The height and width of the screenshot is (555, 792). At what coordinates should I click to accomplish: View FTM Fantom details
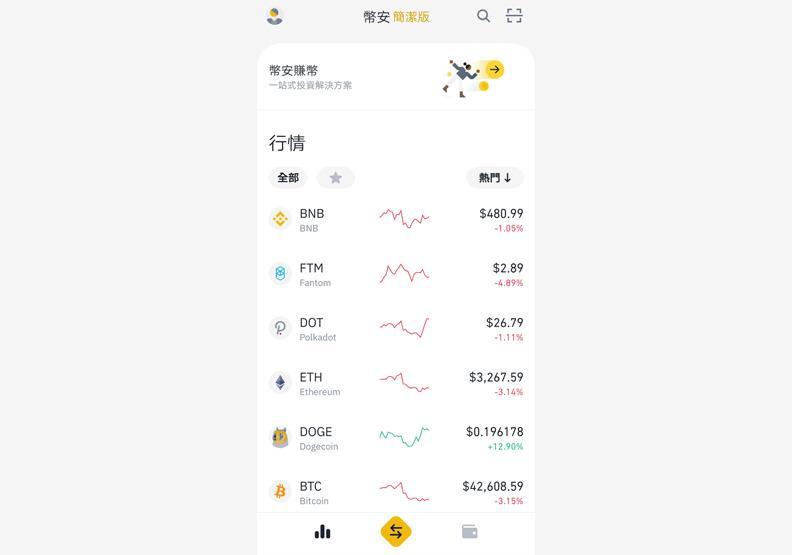tap(395, 274)
